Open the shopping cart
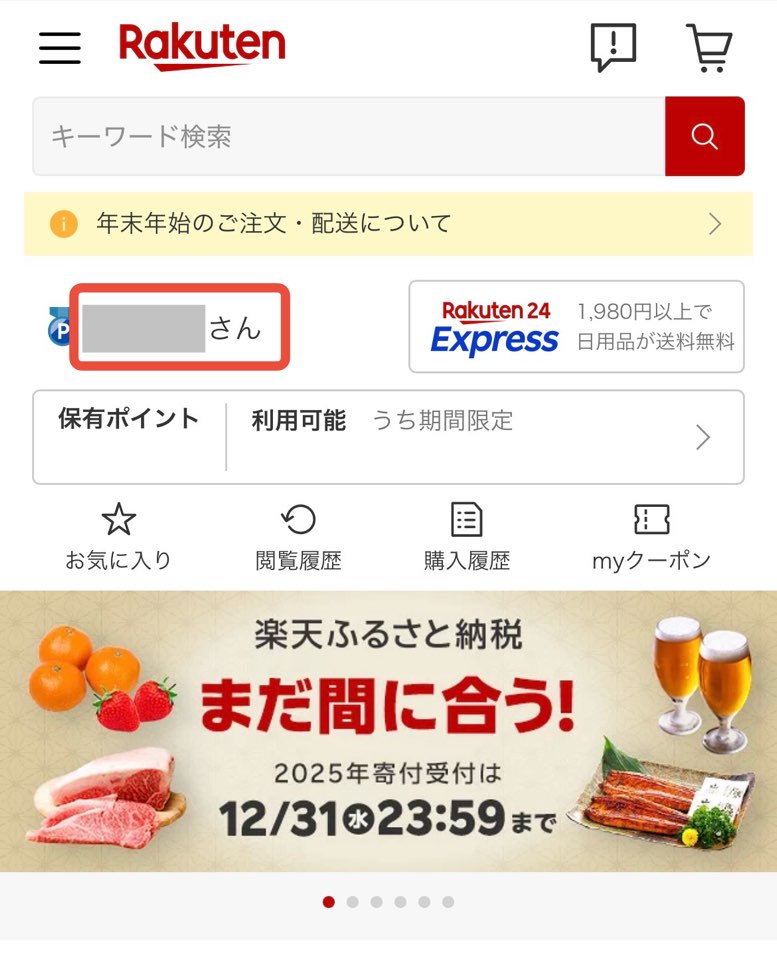777x960 pixels. point(709,47)
